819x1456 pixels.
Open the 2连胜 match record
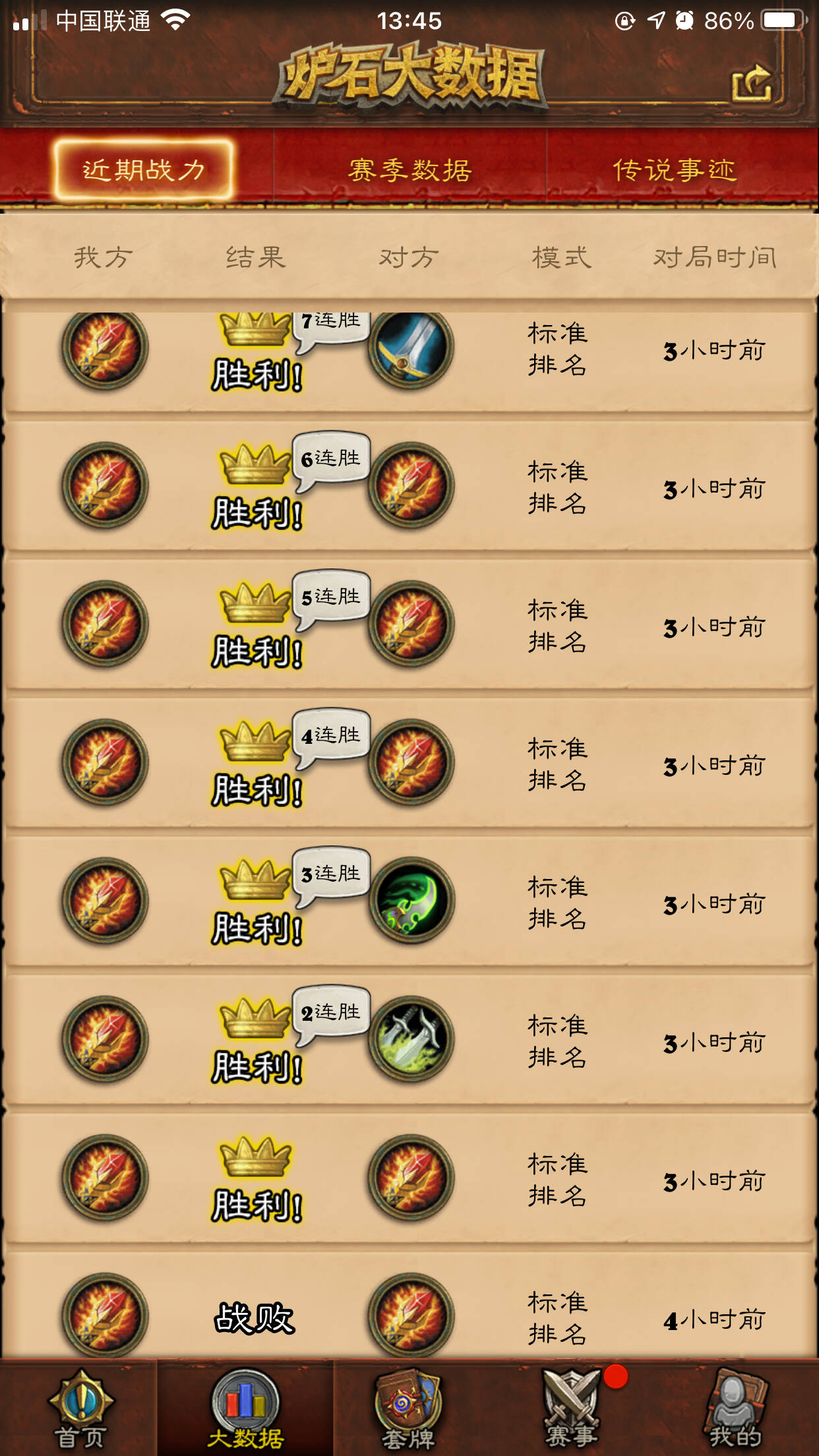tap(409, 1041)
